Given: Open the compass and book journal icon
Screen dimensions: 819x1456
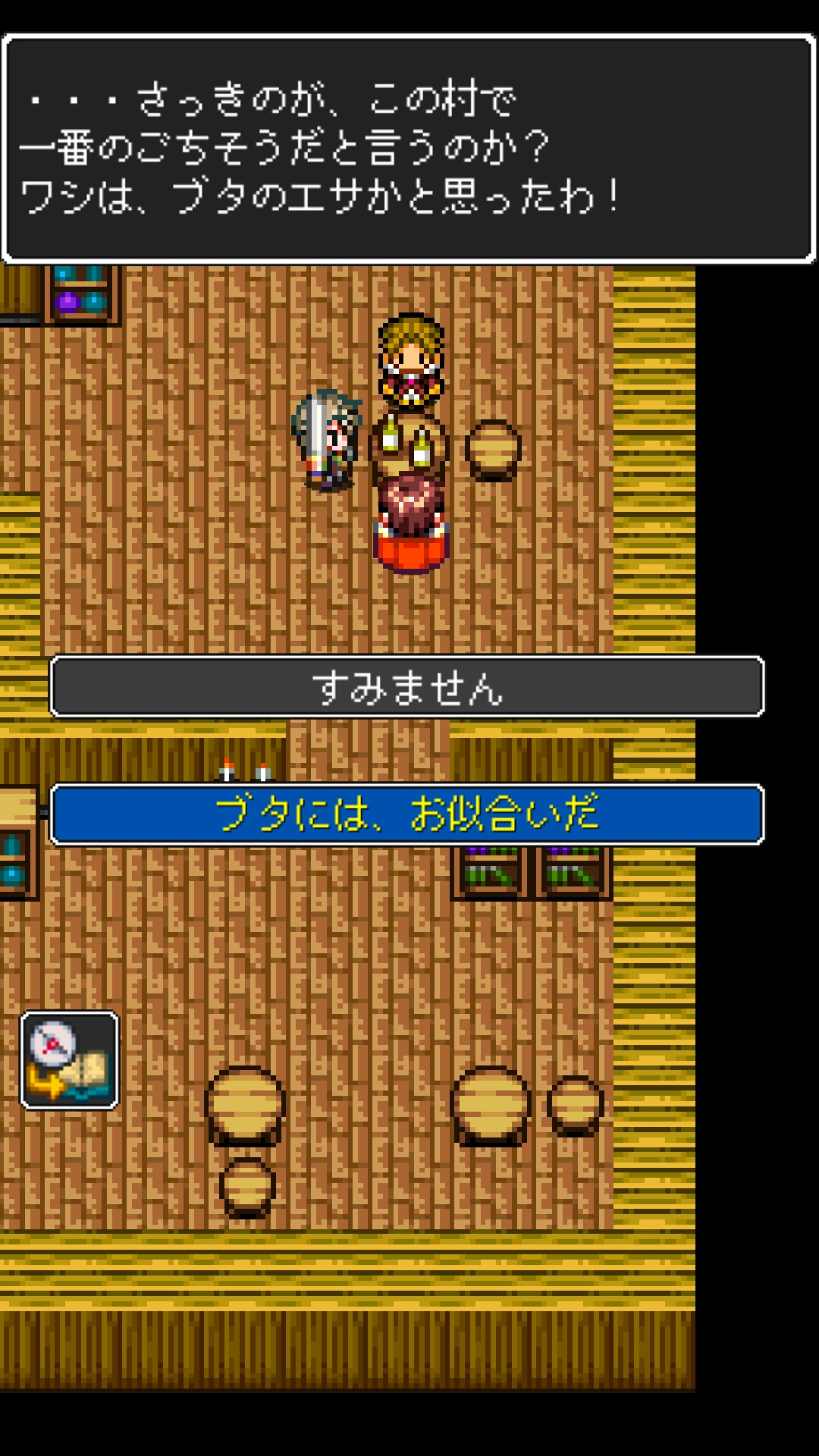Looking at the screenshot, I should pos(69,1060).
